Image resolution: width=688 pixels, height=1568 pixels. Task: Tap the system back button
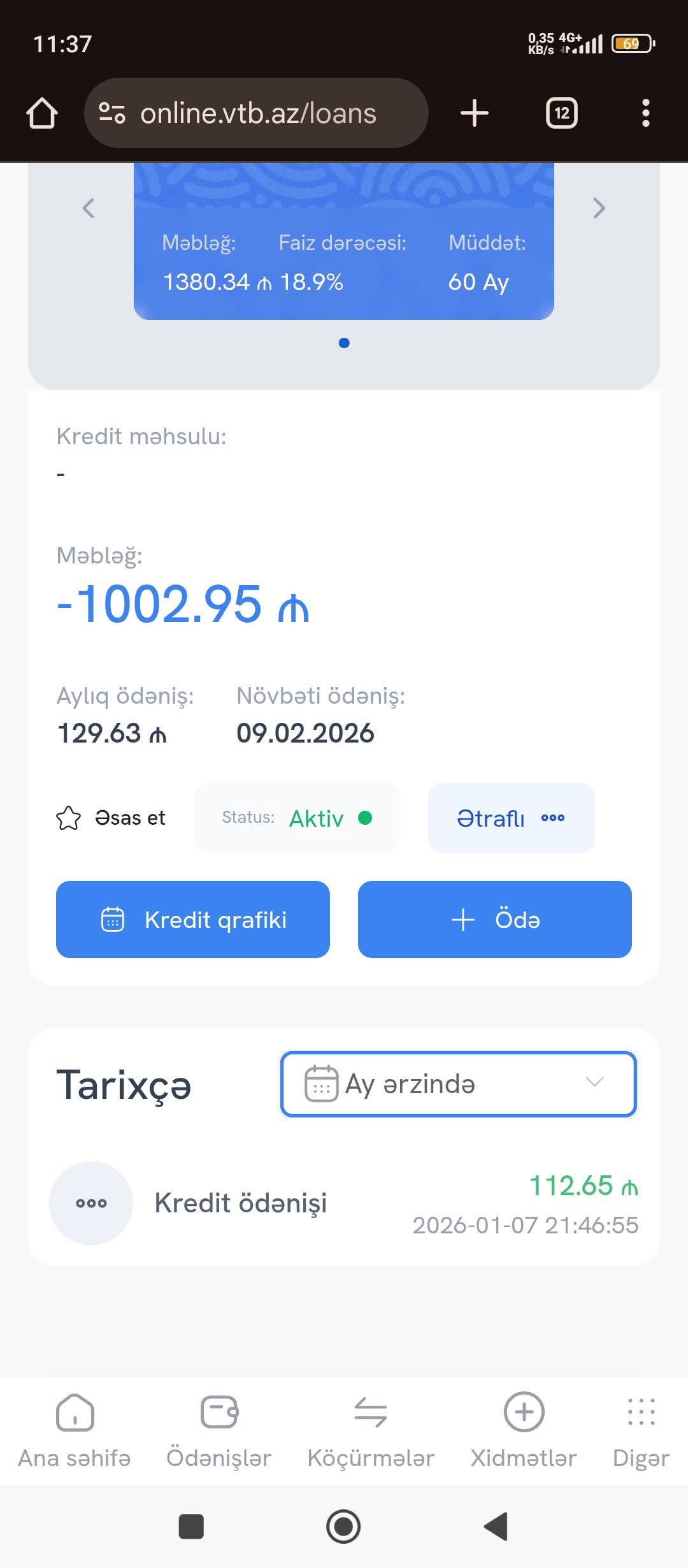point(496,1527)
